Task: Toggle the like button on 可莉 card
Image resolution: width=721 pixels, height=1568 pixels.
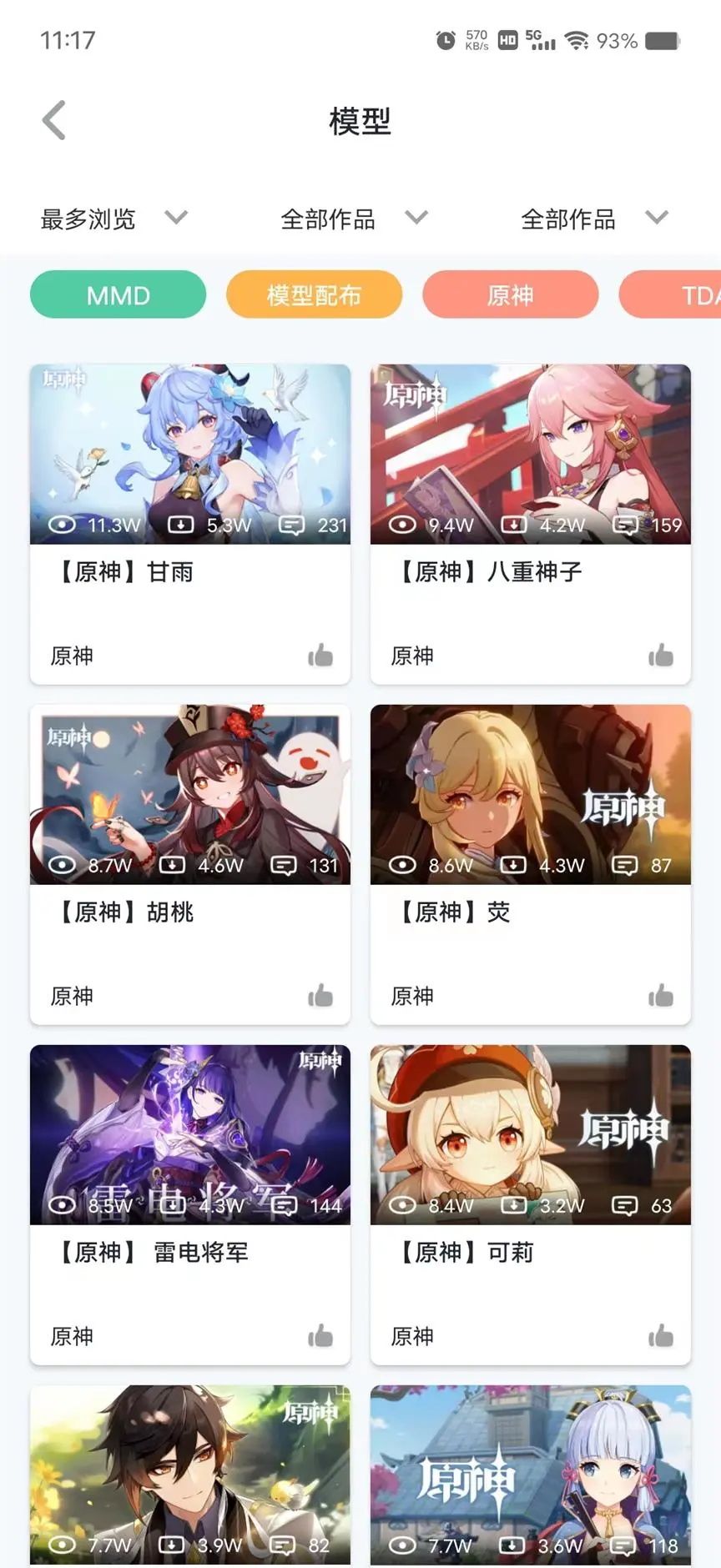Action: pyautogui.click(x=662, y=1336)
